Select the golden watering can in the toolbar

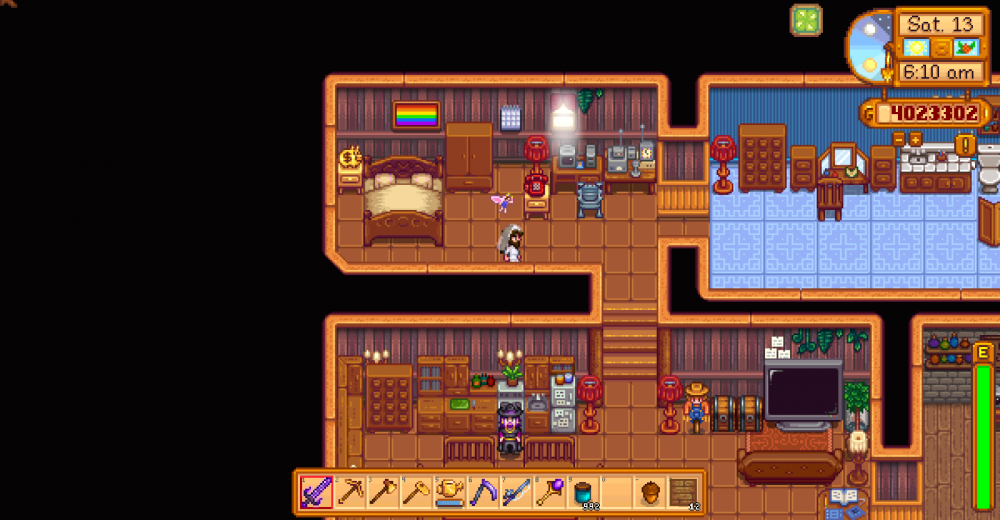pos(449,492)
